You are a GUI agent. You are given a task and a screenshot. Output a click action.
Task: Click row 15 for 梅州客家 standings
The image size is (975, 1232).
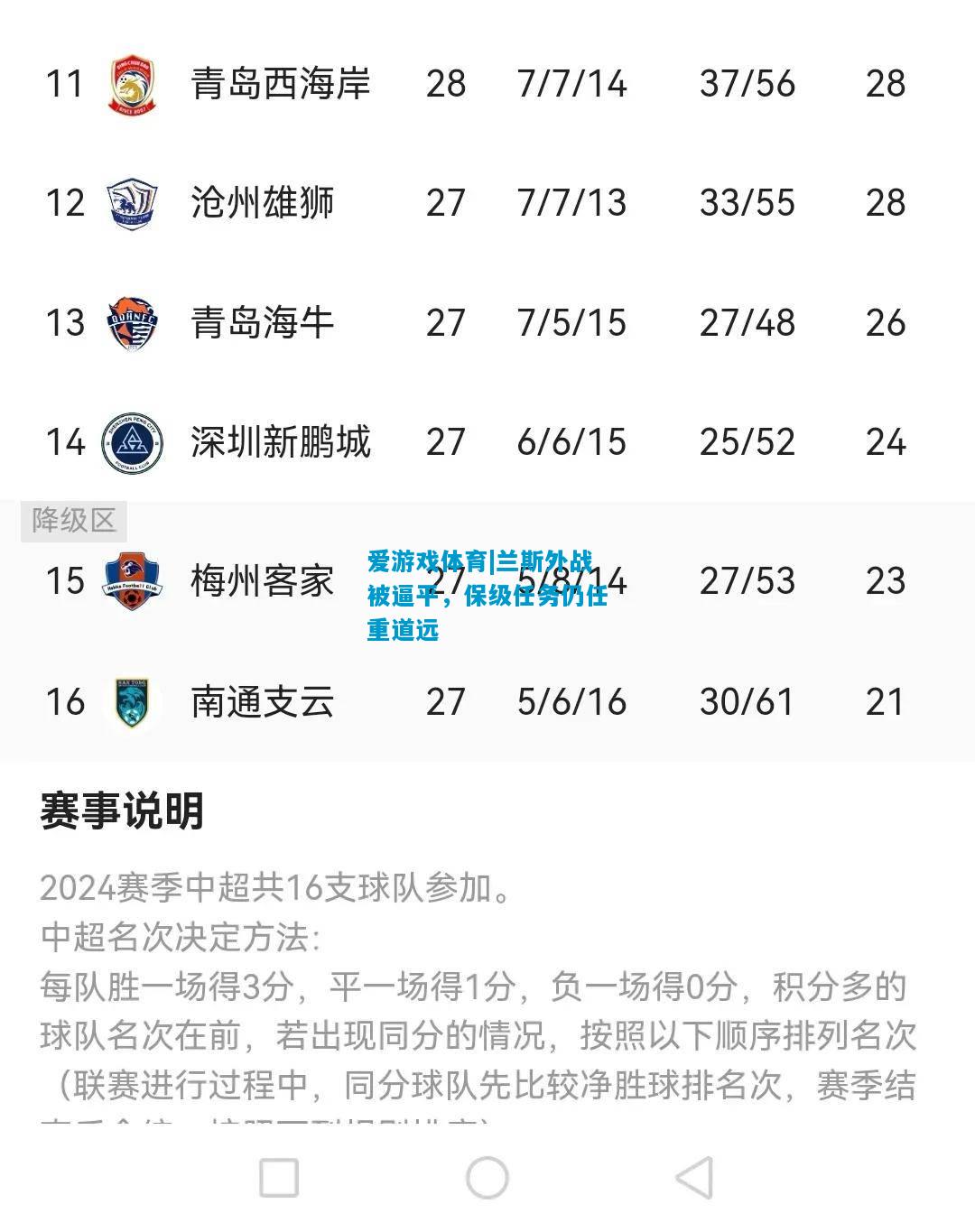[487, 584]
